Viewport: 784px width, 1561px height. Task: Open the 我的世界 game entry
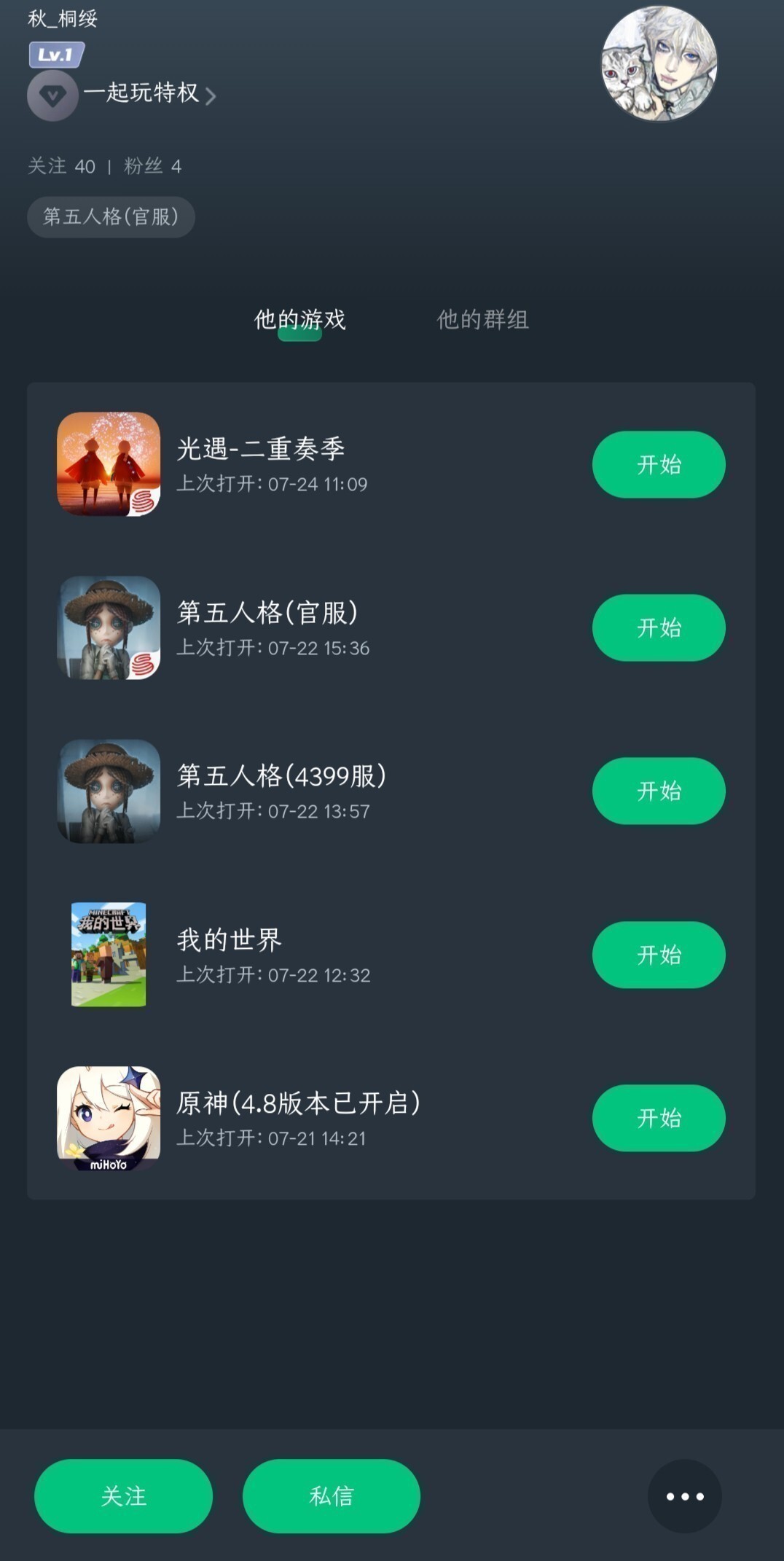coord(229,940)
